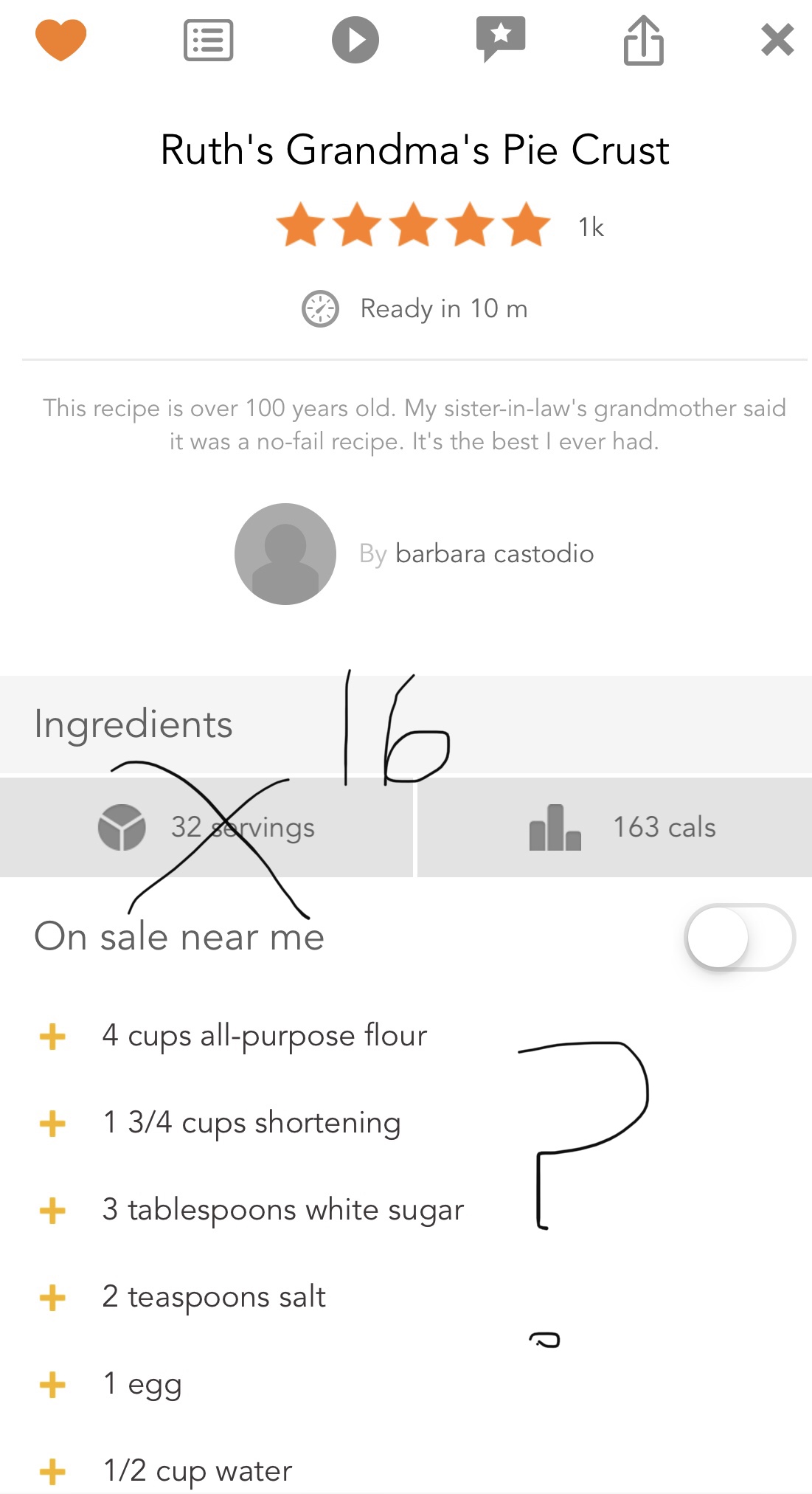Enable On sale near me switch

tap(739, 936)
